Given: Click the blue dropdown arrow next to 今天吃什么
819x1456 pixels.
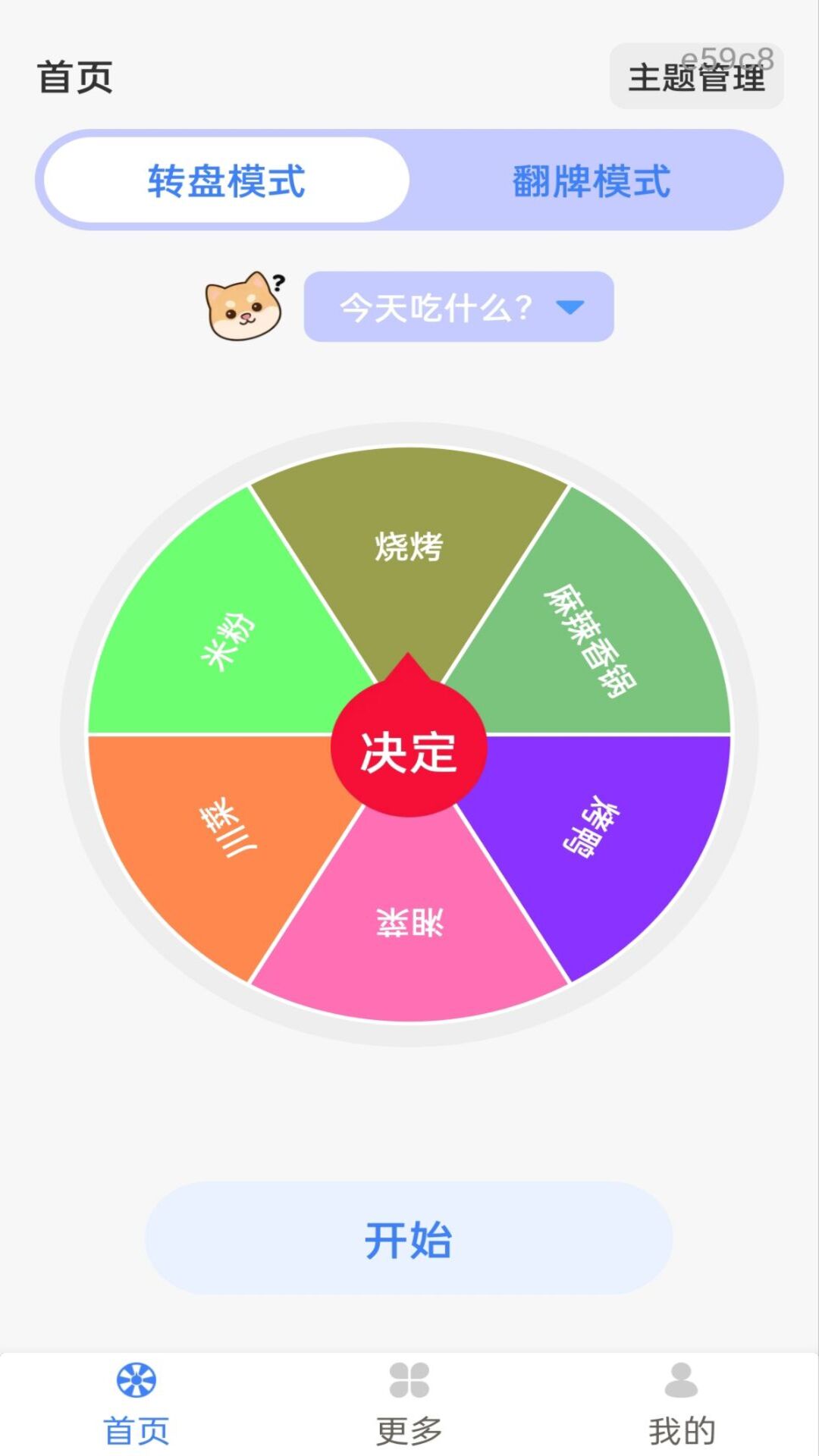Looking at the screenshot, I should (570, 308).
